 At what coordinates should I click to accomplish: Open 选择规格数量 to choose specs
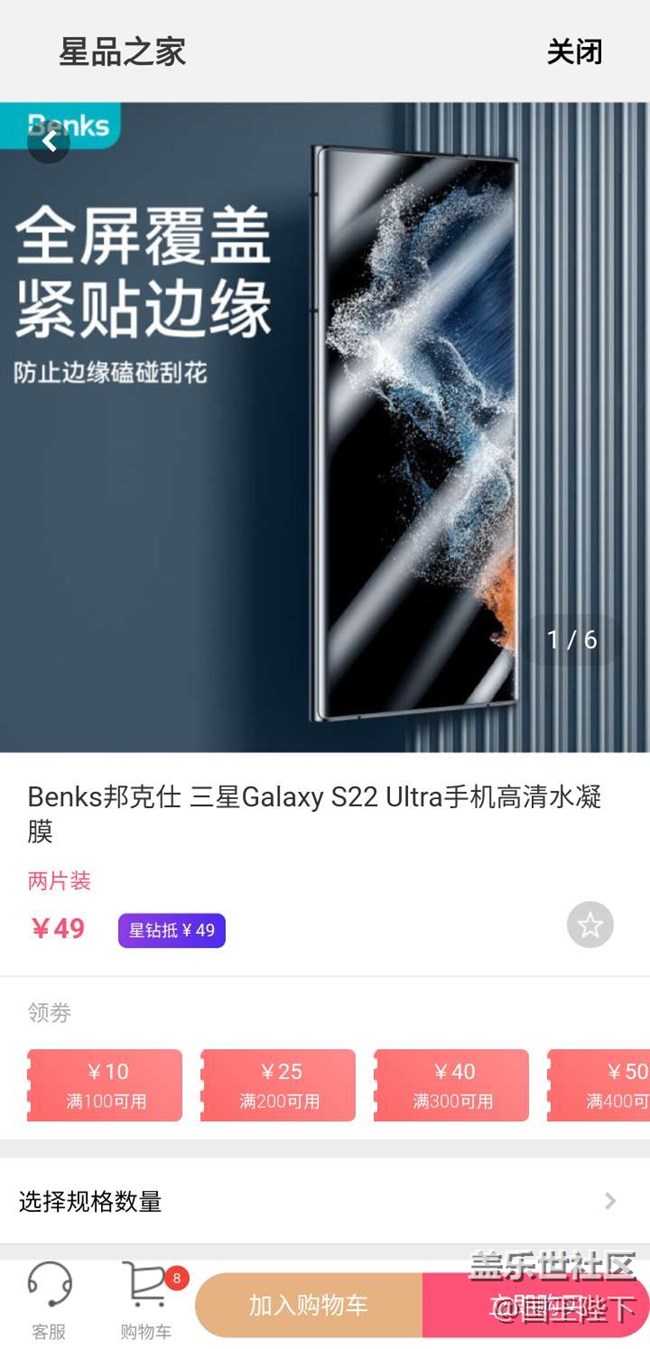click(x=324, y=1201)
